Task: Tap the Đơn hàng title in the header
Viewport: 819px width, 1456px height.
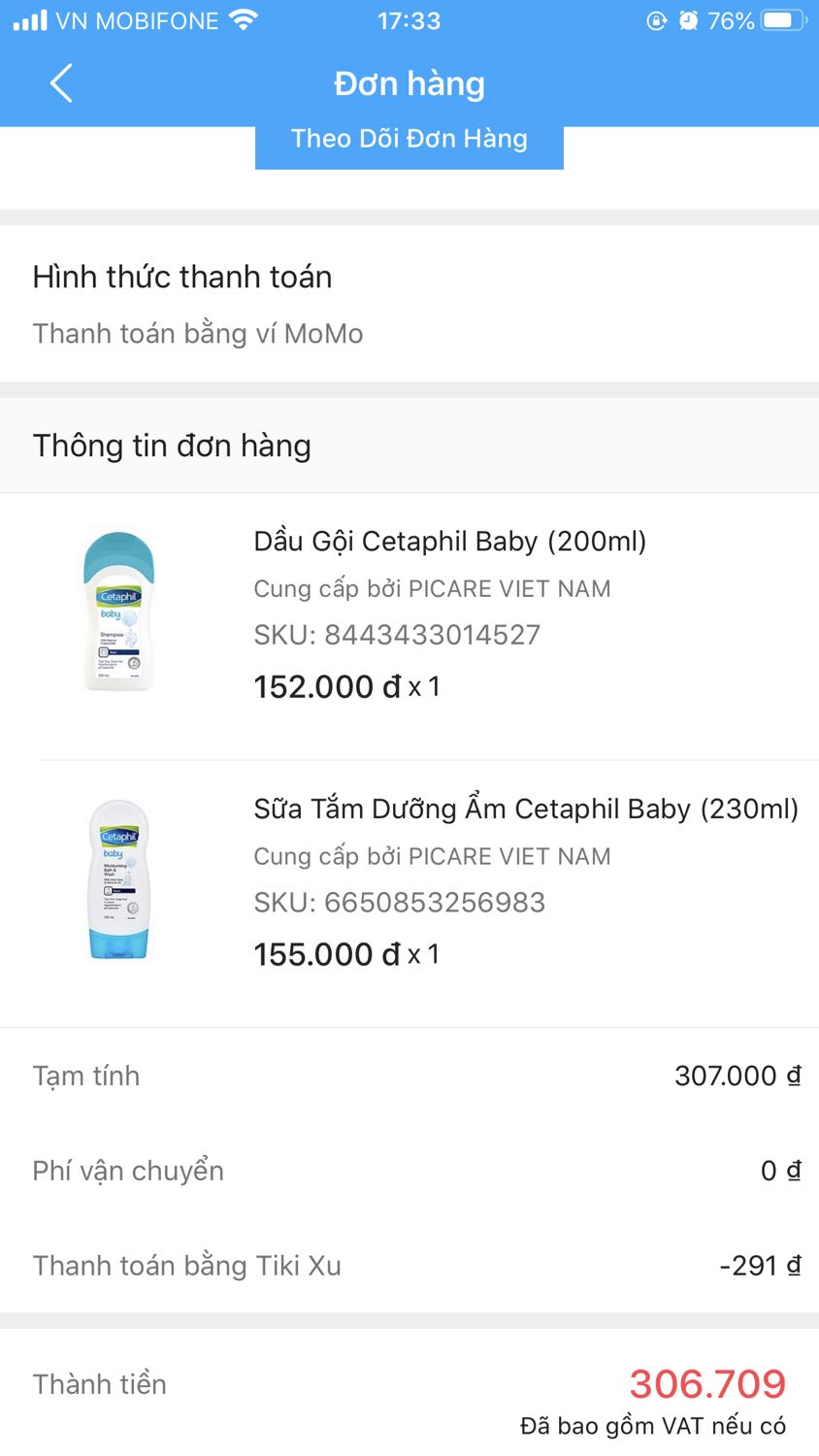Action: coord(409,84)
